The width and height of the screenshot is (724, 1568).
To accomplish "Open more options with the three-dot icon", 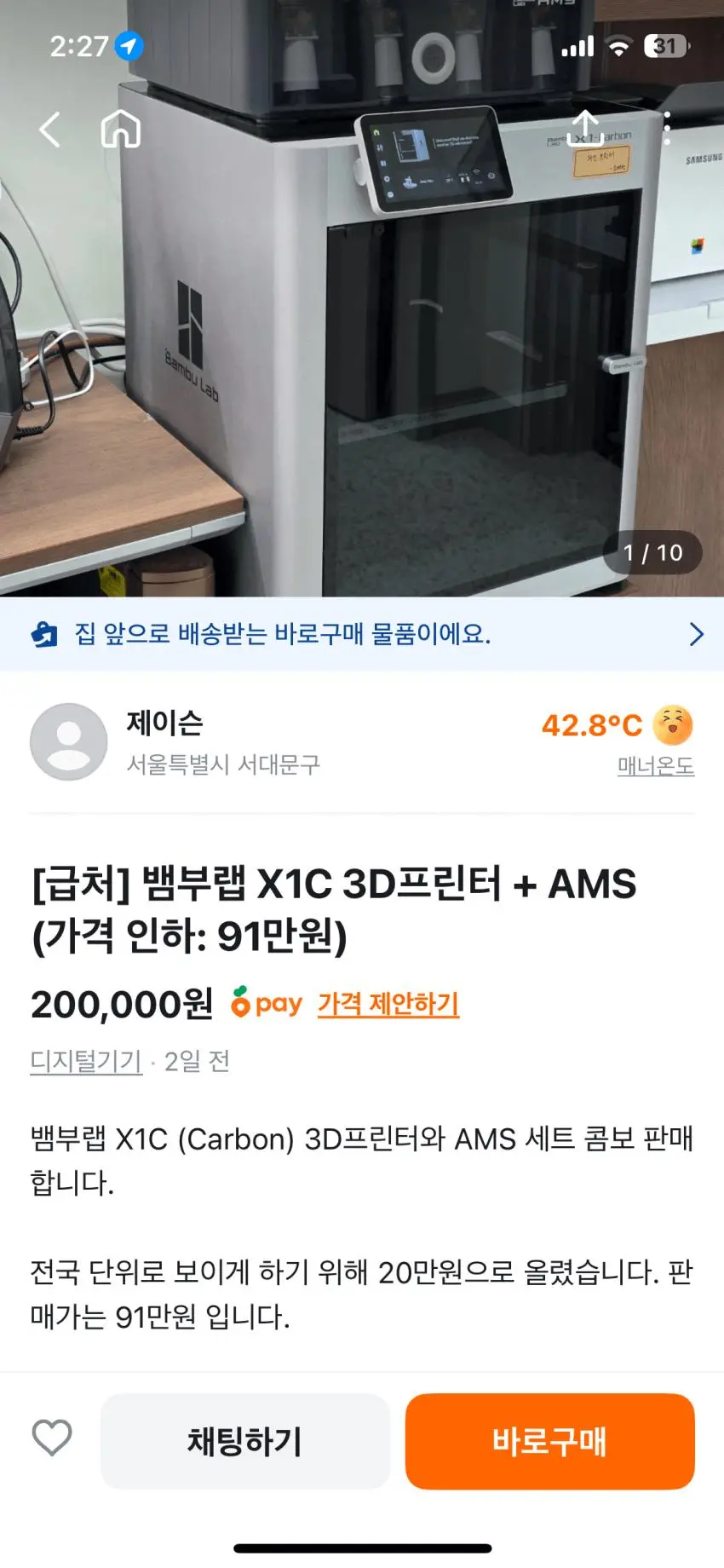I will 668,130.
